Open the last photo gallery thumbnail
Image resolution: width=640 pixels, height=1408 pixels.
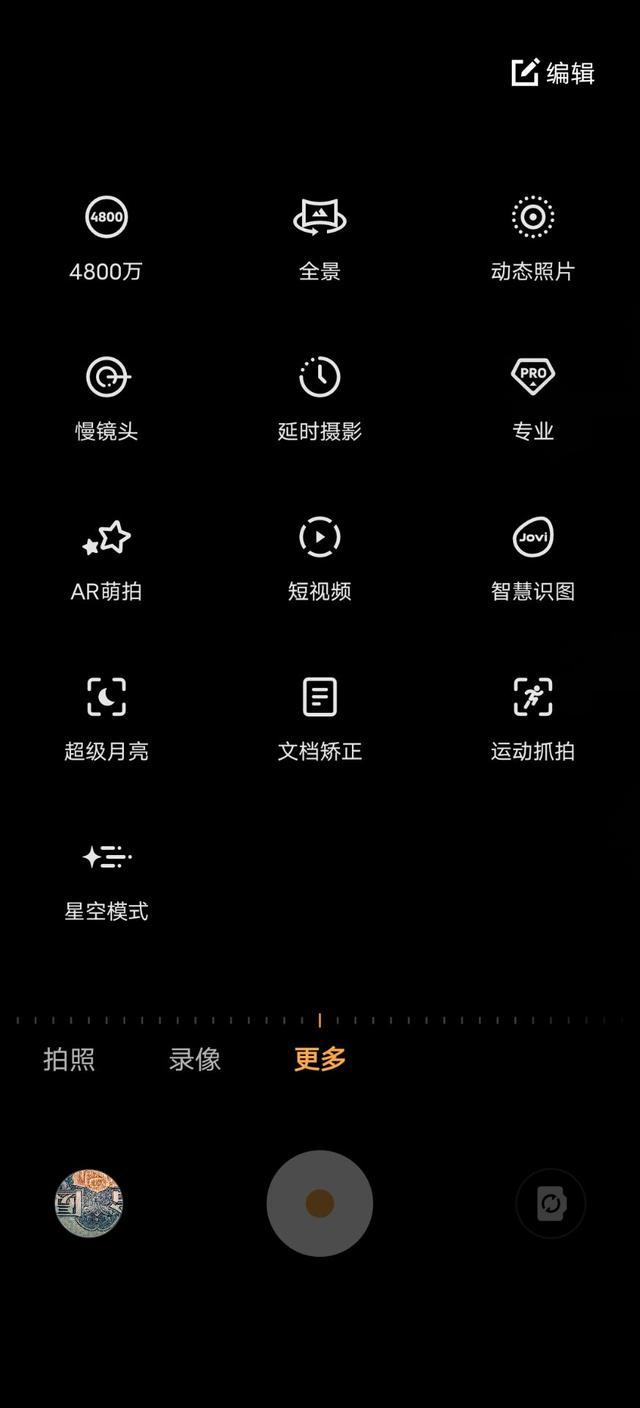coord(89,1203)
